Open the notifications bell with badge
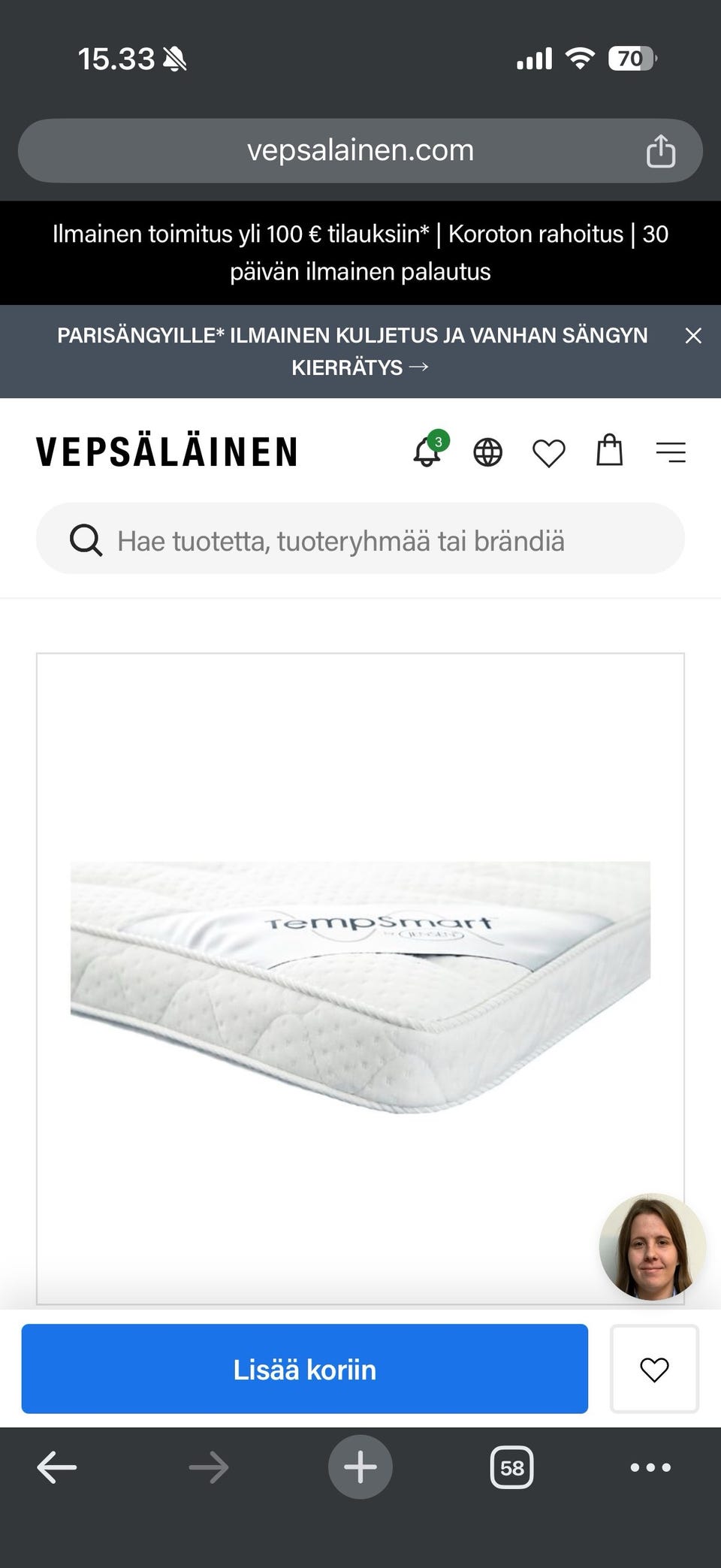This screenshot has height=1568, width=721. (428, 451)
